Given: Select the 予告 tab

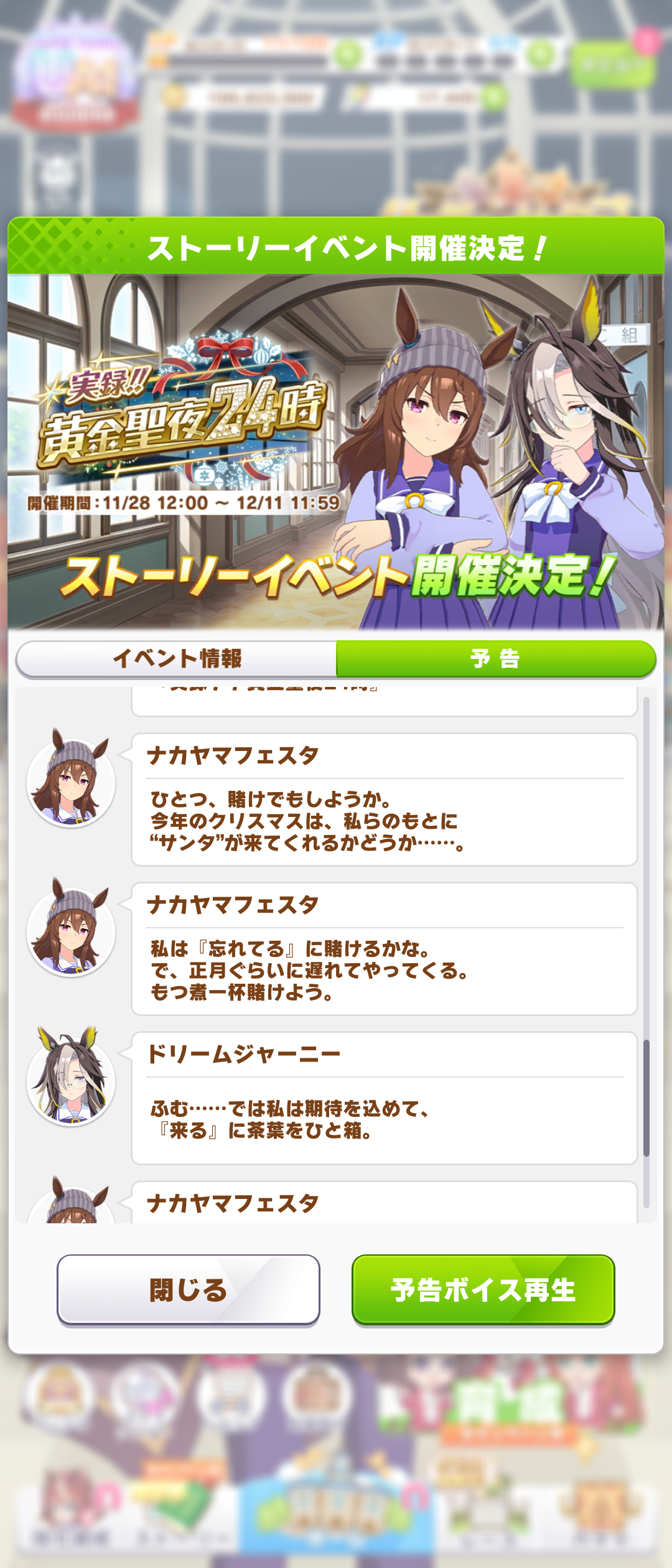Looking at the screenshot, I should coord(495,658).
